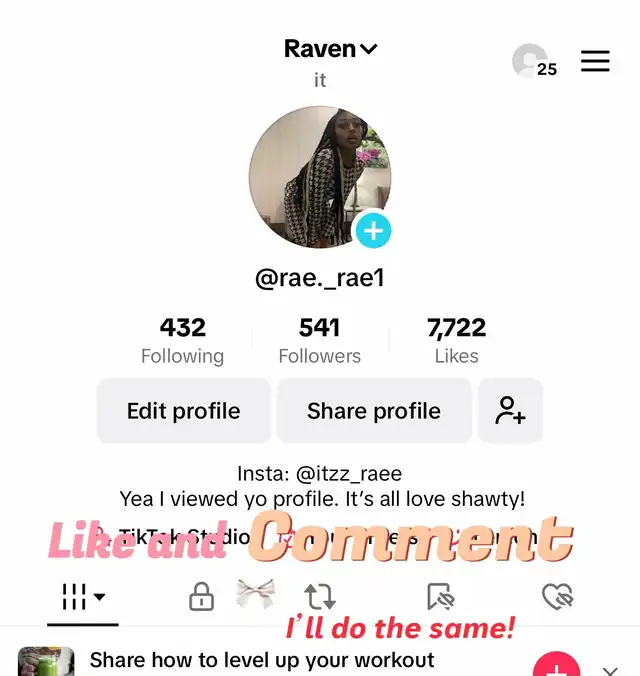This screenshot has width=640, height=676.
Task: View the 541 Followers list
Action: click(319, 340)
